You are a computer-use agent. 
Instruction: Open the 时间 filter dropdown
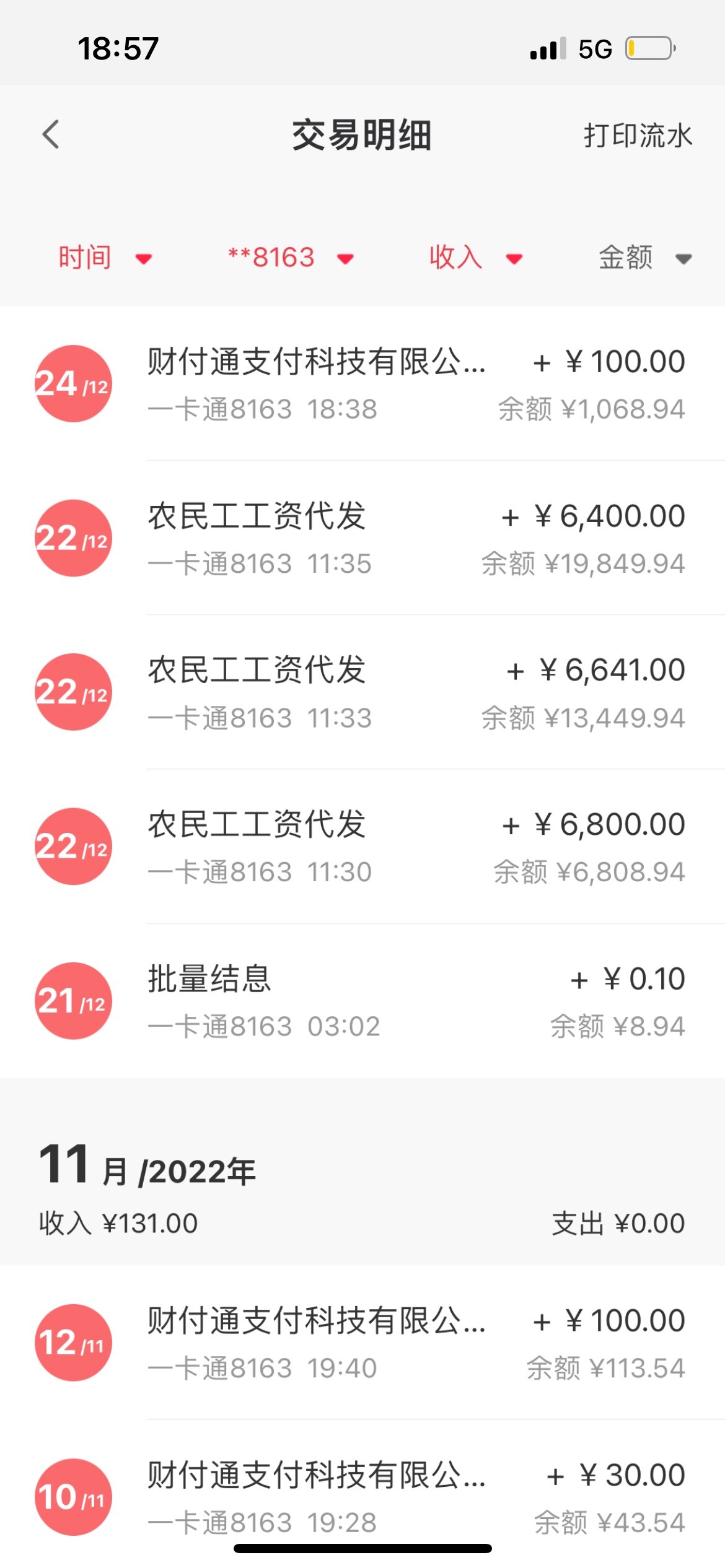pyautogui.click(x=104, y=257)
